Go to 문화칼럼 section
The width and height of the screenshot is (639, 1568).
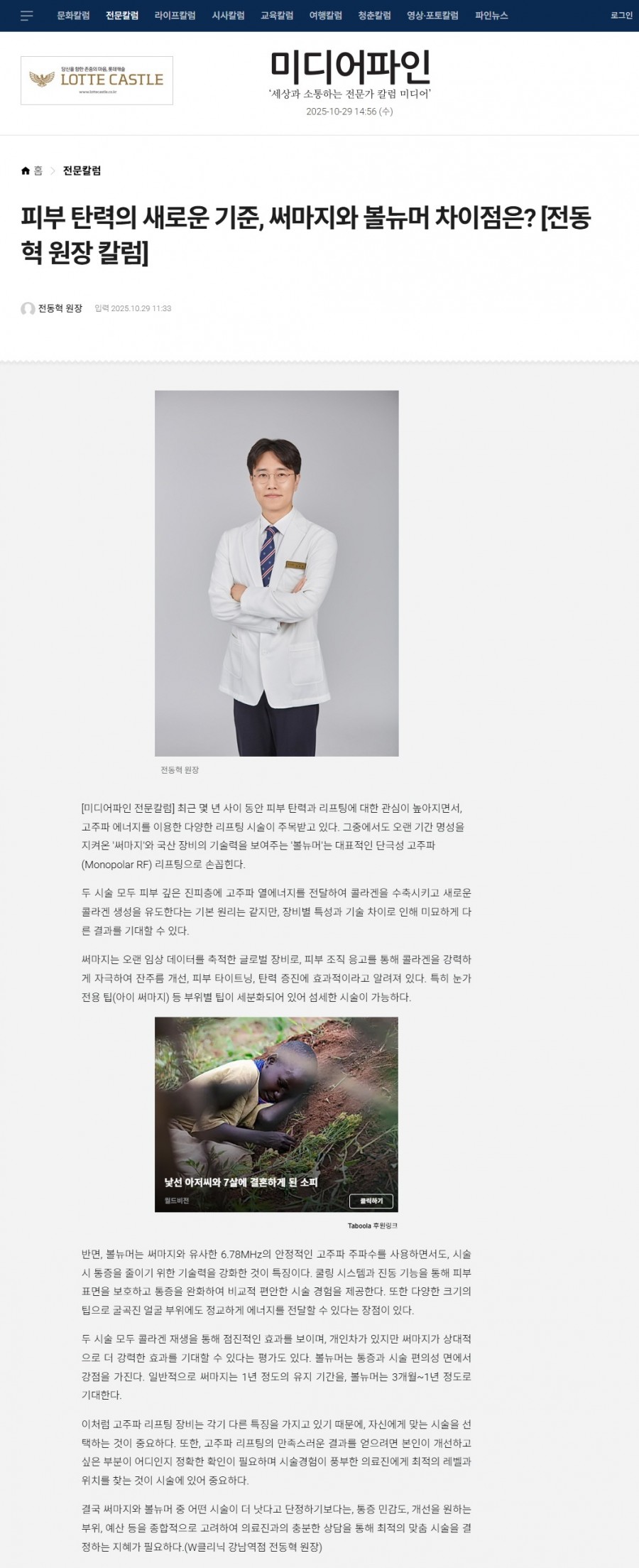coord(73,16)
